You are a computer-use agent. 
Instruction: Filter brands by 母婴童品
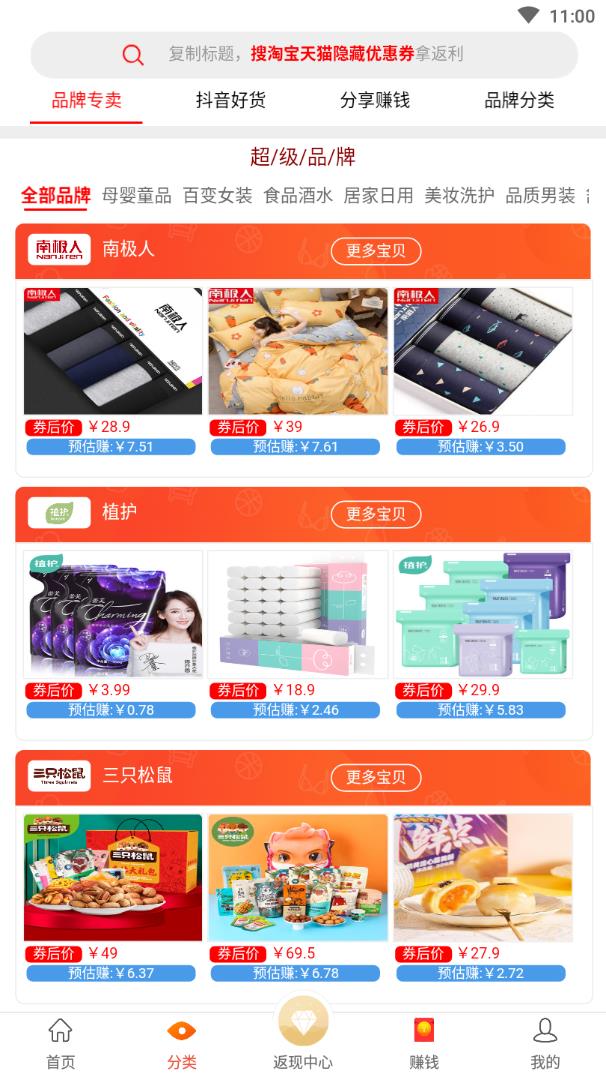coord(137,196)
